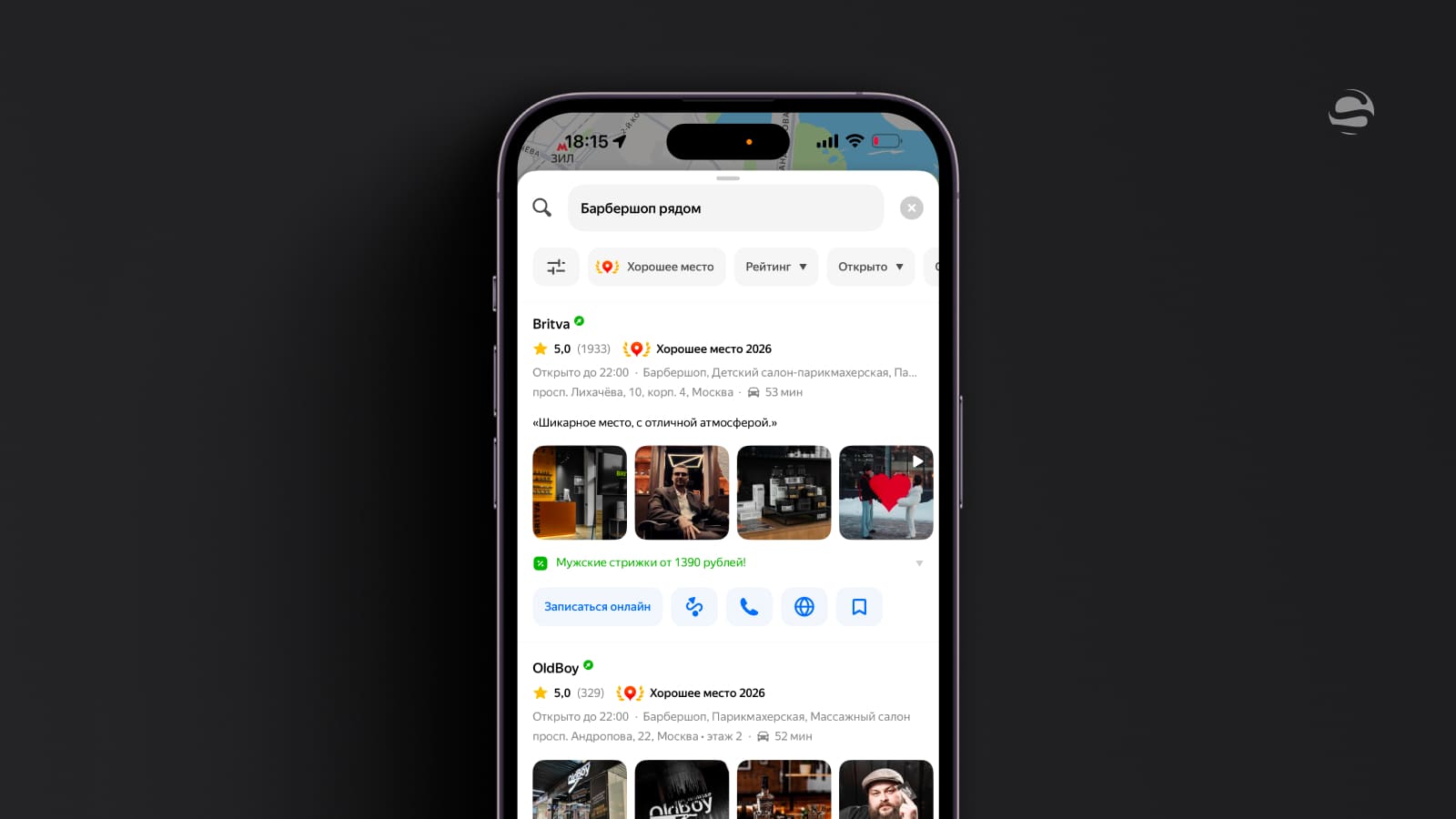The width and height of the screenshot is (1456, 819).
Task: Expand the "Мужские стрижки от 1390 рублей" offer
Action: pos(918,563)
